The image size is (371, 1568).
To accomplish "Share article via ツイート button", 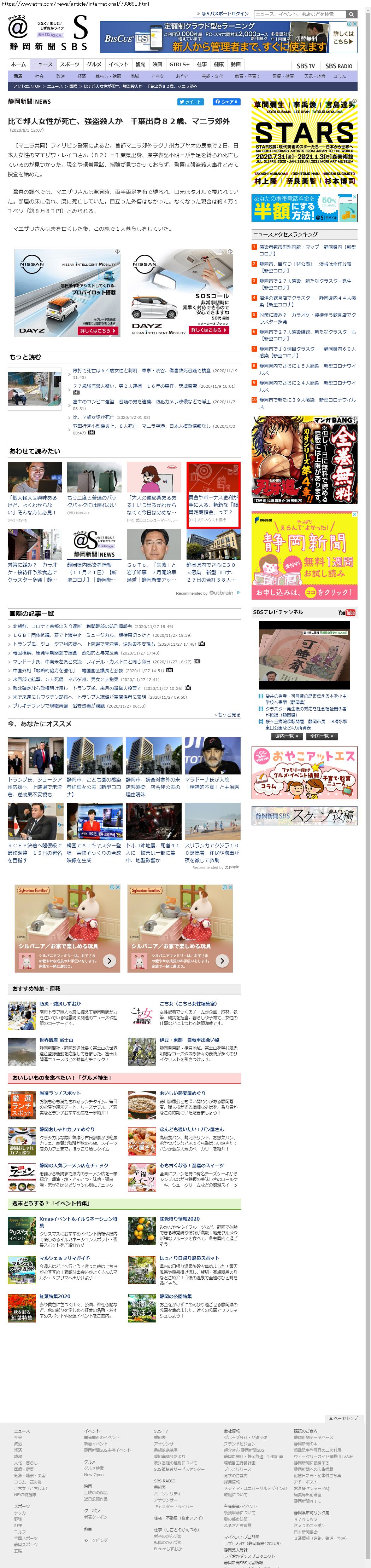I will point(190,102).
